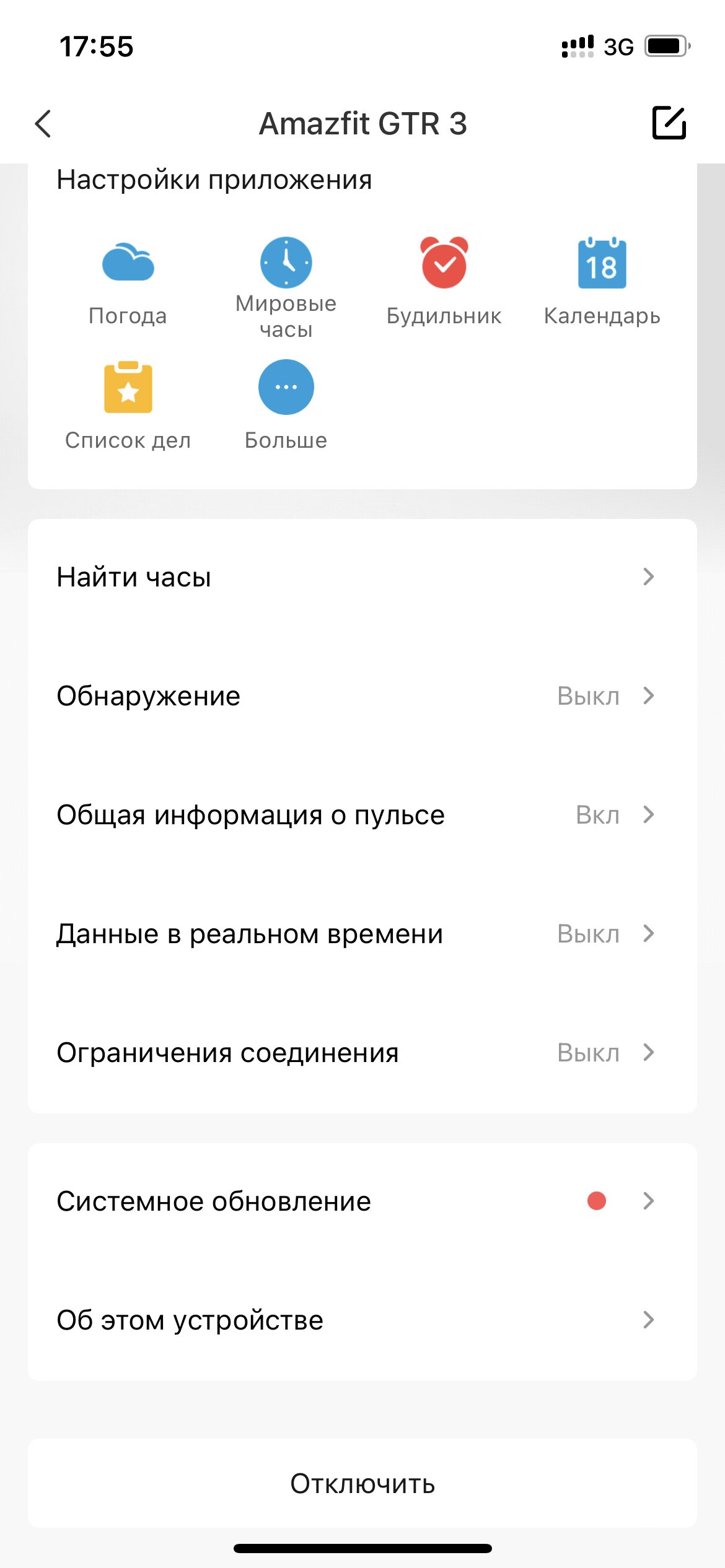Open Системное обновление

tap(362, 1201)
